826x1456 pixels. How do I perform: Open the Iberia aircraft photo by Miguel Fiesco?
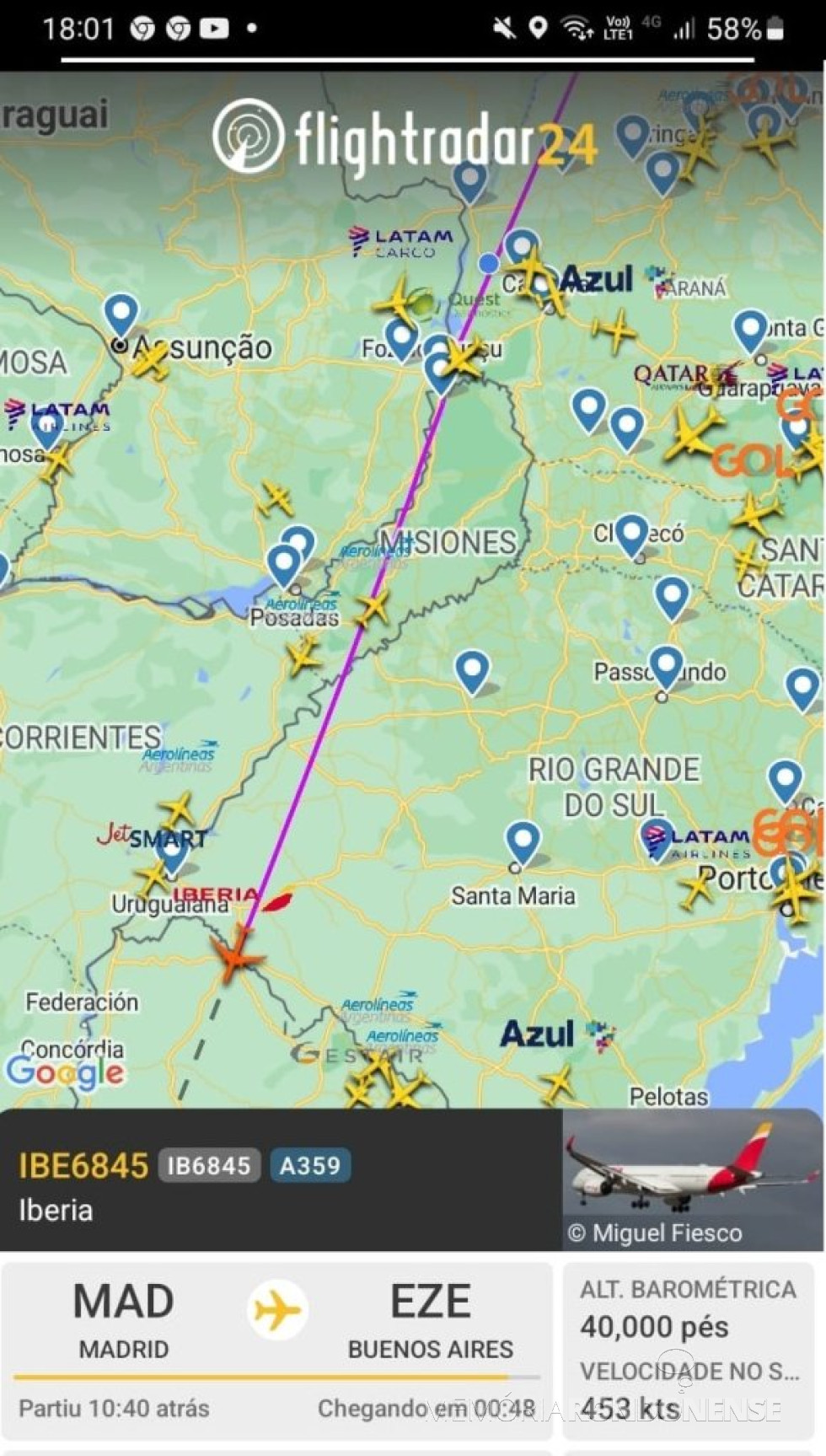click(691, 1179)
